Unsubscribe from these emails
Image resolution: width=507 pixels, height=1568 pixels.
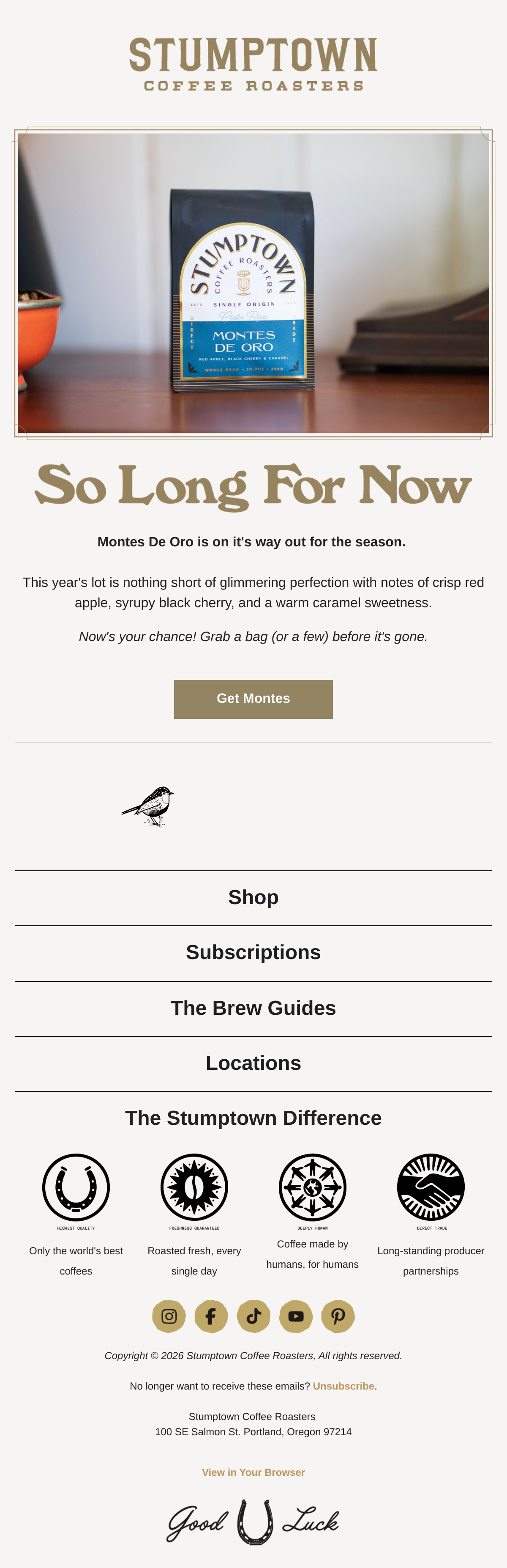[343, 1386]
